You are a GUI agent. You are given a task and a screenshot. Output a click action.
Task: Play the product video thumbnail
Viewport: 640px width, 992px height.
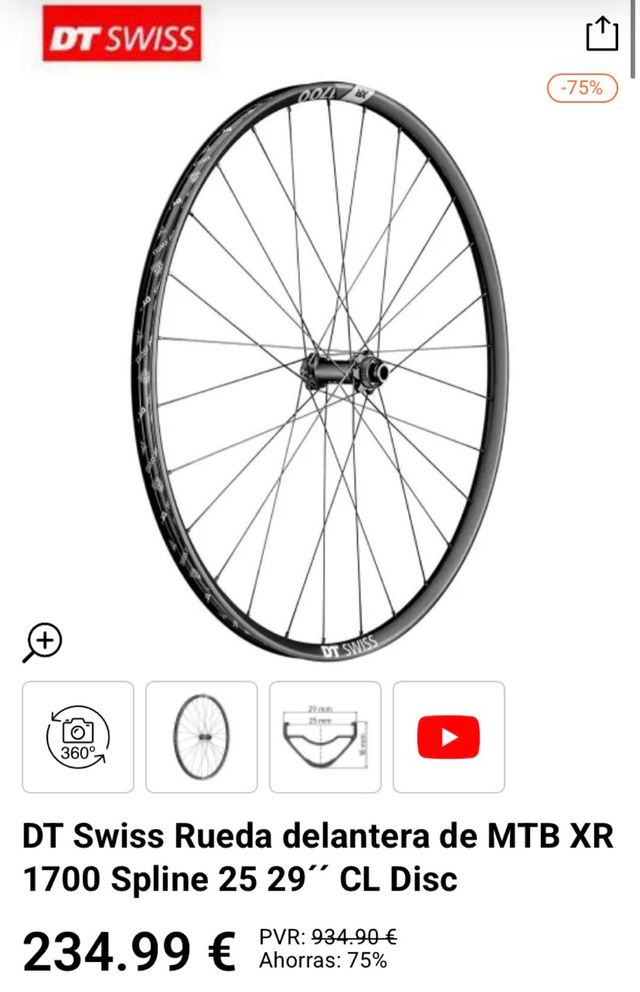(x=449, y=737)
